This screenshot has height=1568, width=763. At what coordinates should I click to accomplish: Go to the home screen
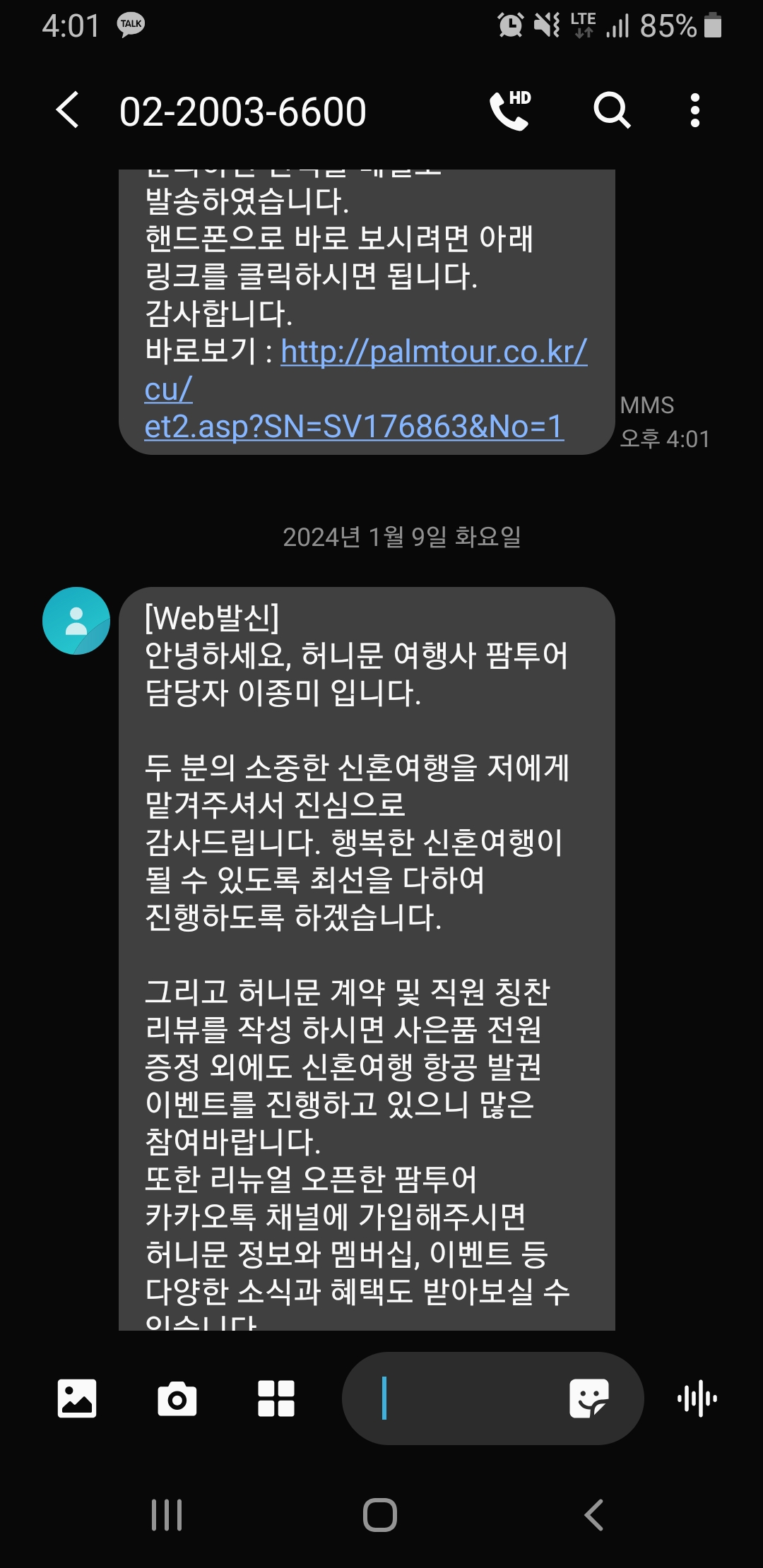(380, 1515)
